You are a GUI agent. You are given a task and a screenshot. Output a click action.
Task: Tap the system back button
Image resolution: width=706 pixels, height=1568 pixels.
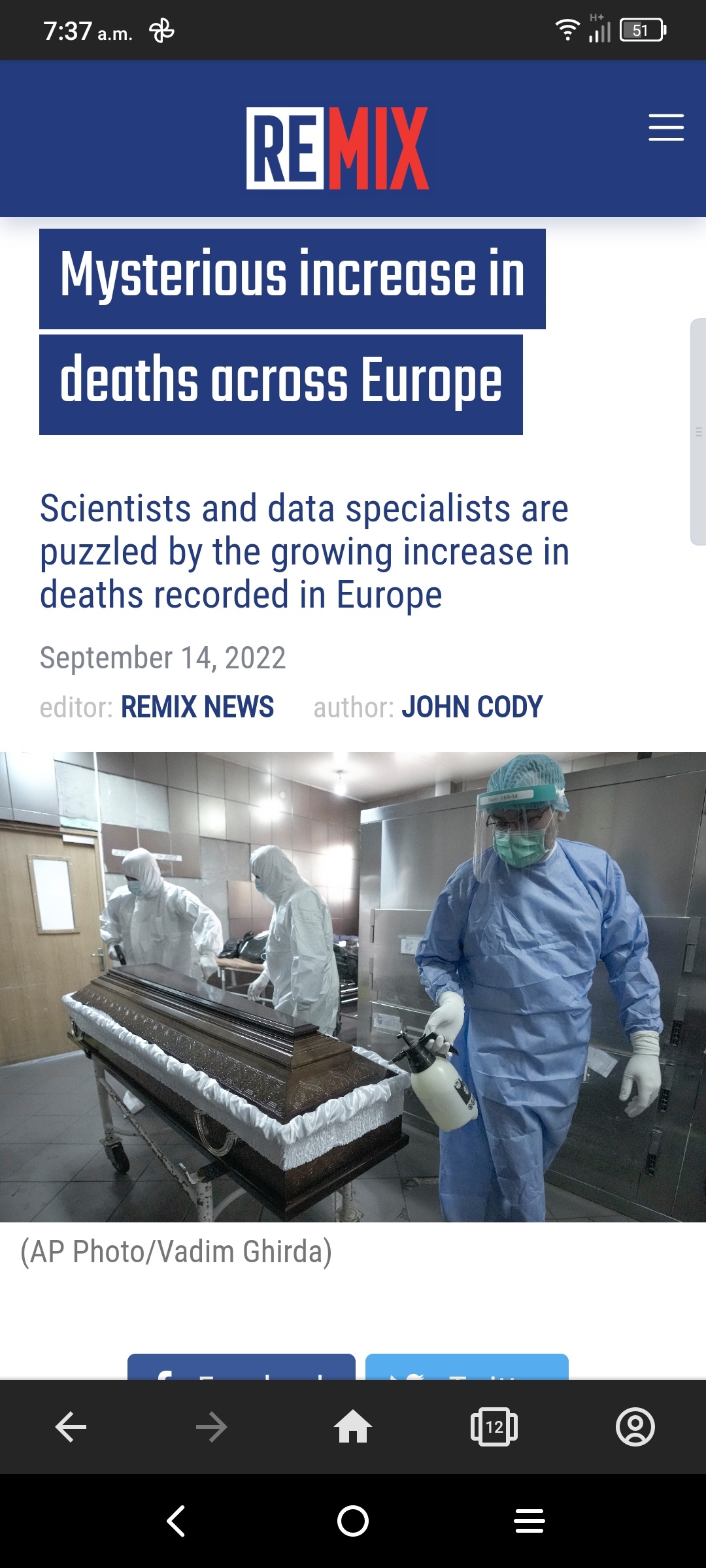point(176,1521)
